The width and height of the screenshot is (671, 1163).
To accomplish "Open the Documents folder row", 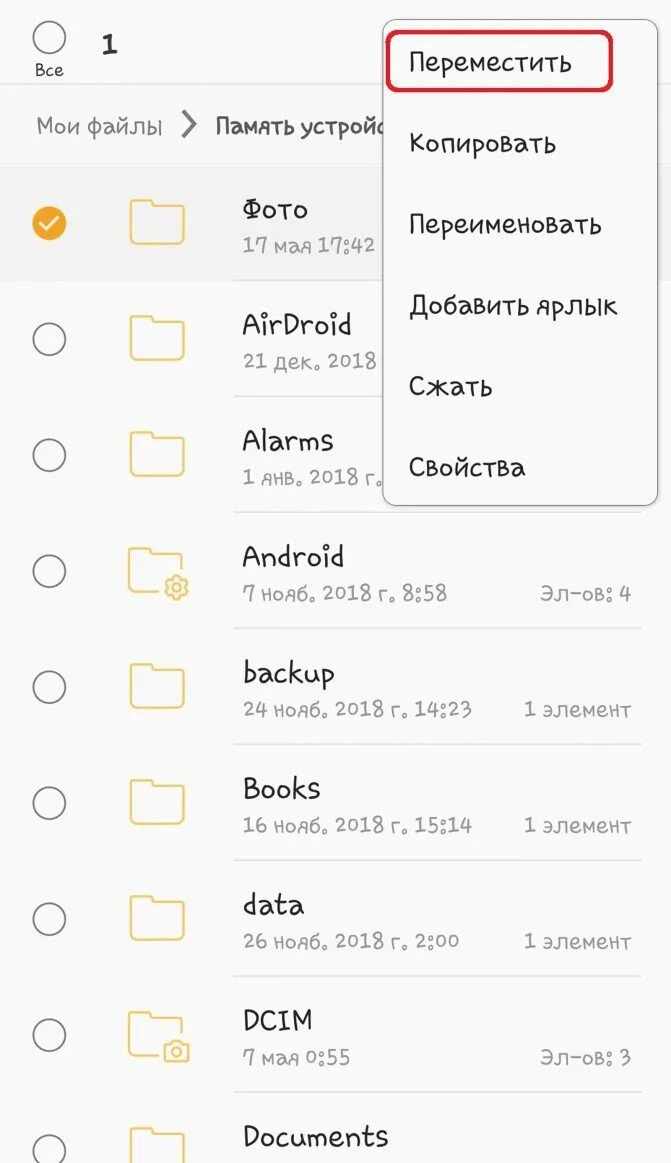I will 335,1129.
